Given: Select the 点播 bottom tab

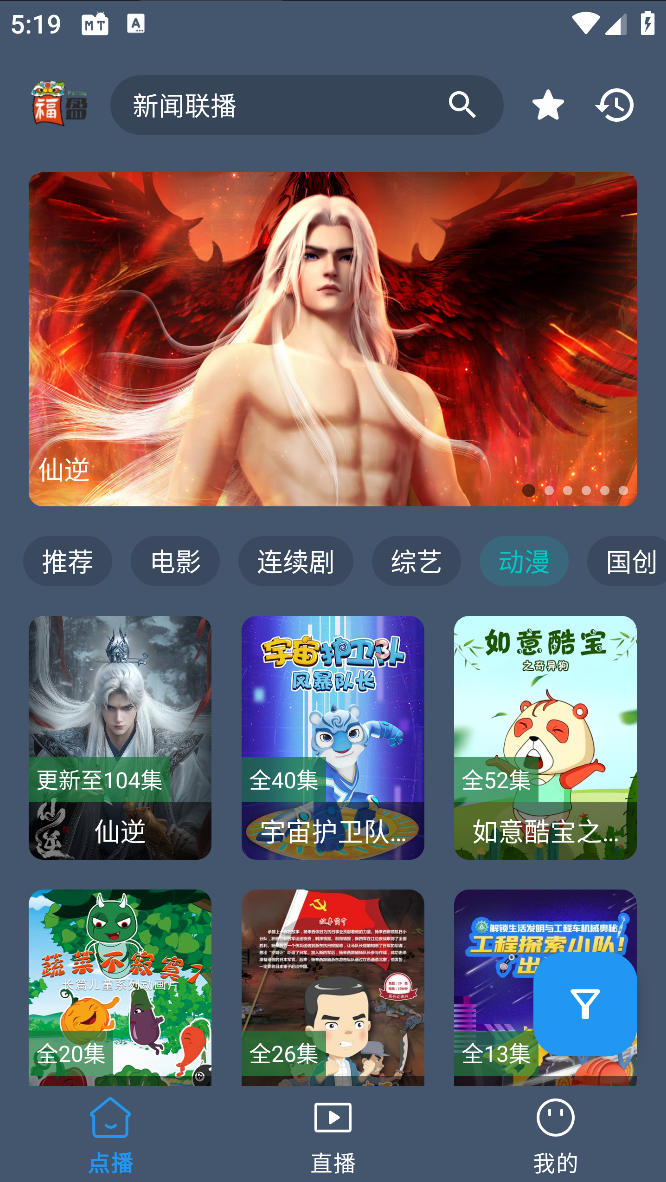Looking at the screenshot, I should [110, 1136].
